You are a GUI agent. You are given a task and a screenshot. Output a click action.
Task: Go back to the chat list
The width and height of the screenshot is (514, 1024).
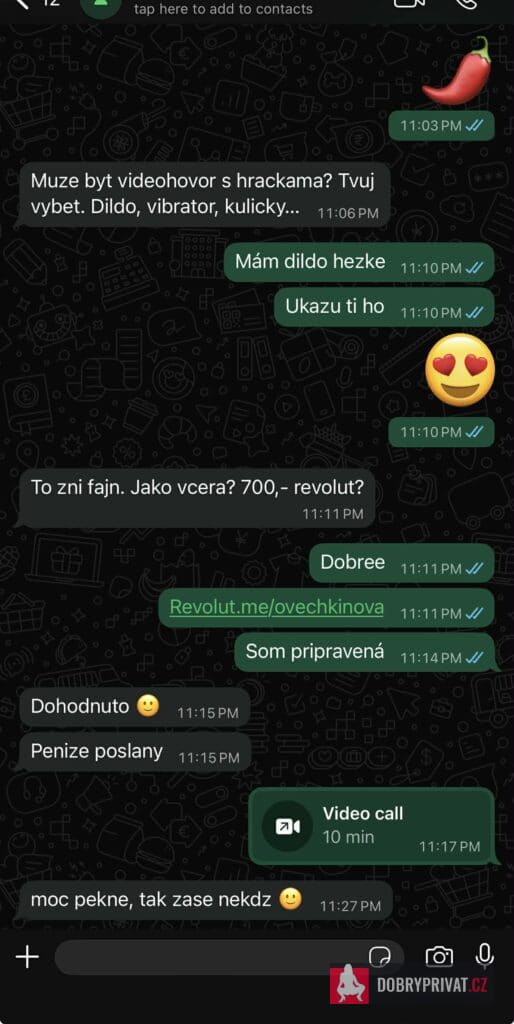point(23,4)
